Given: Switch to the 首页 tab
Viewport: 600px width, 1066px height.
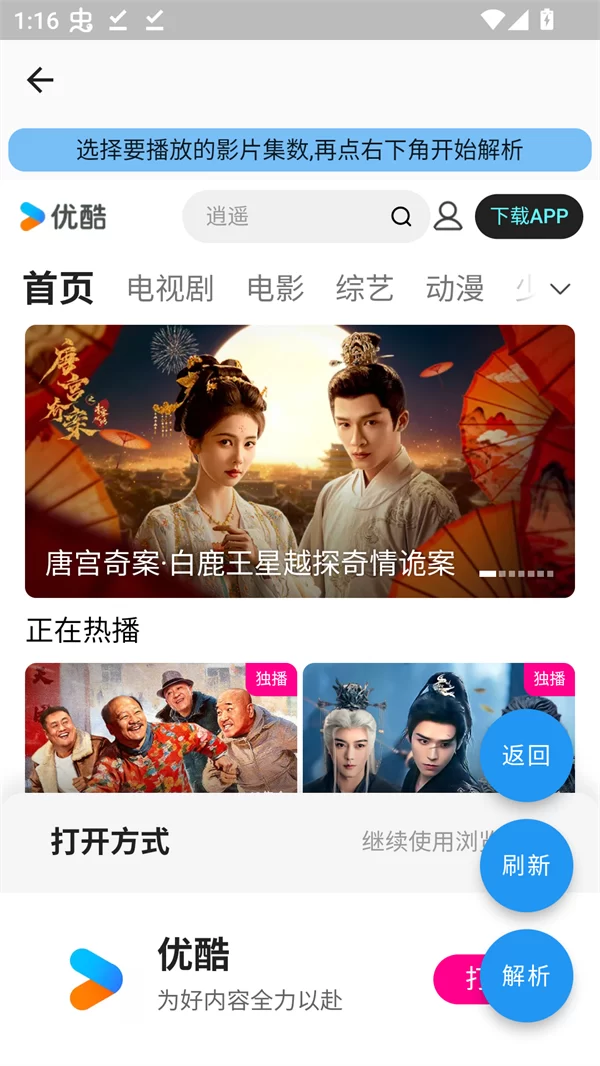Looking at the screenshot, I should pyautogui.click(x=59, y=289).
